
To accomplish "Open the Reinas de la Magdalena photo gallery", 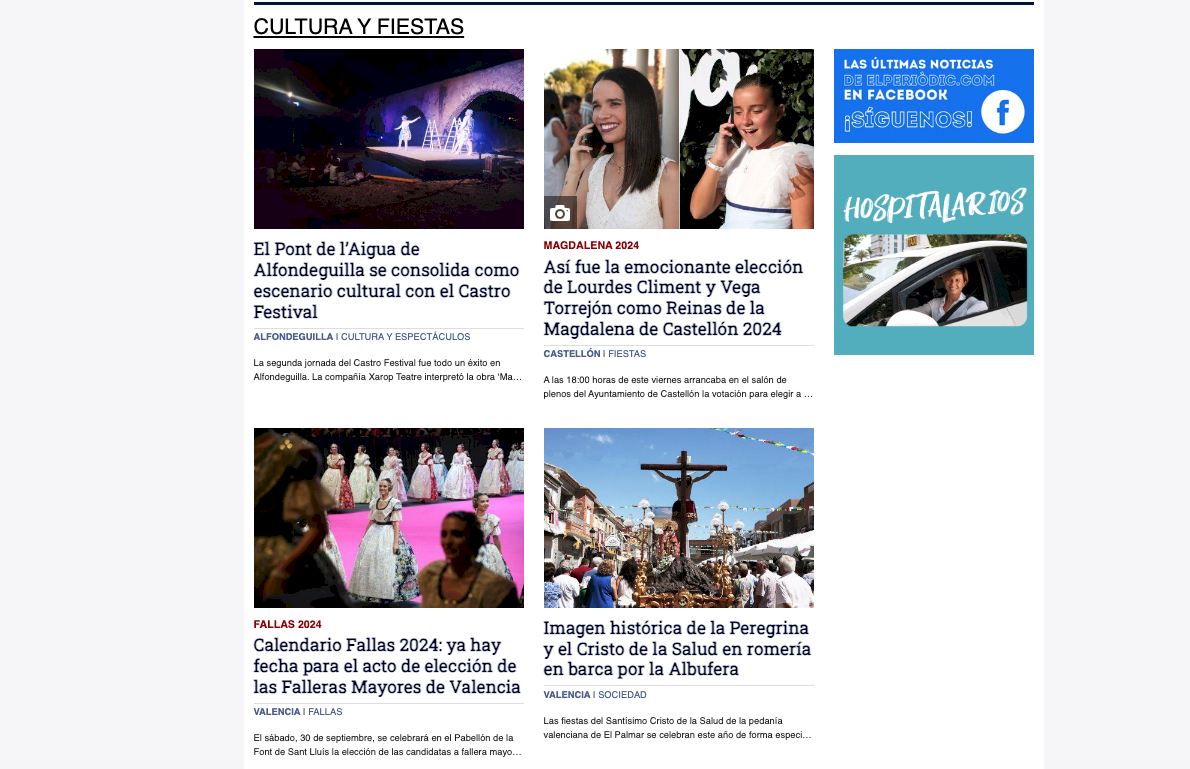I will click(x=678, y=139).
